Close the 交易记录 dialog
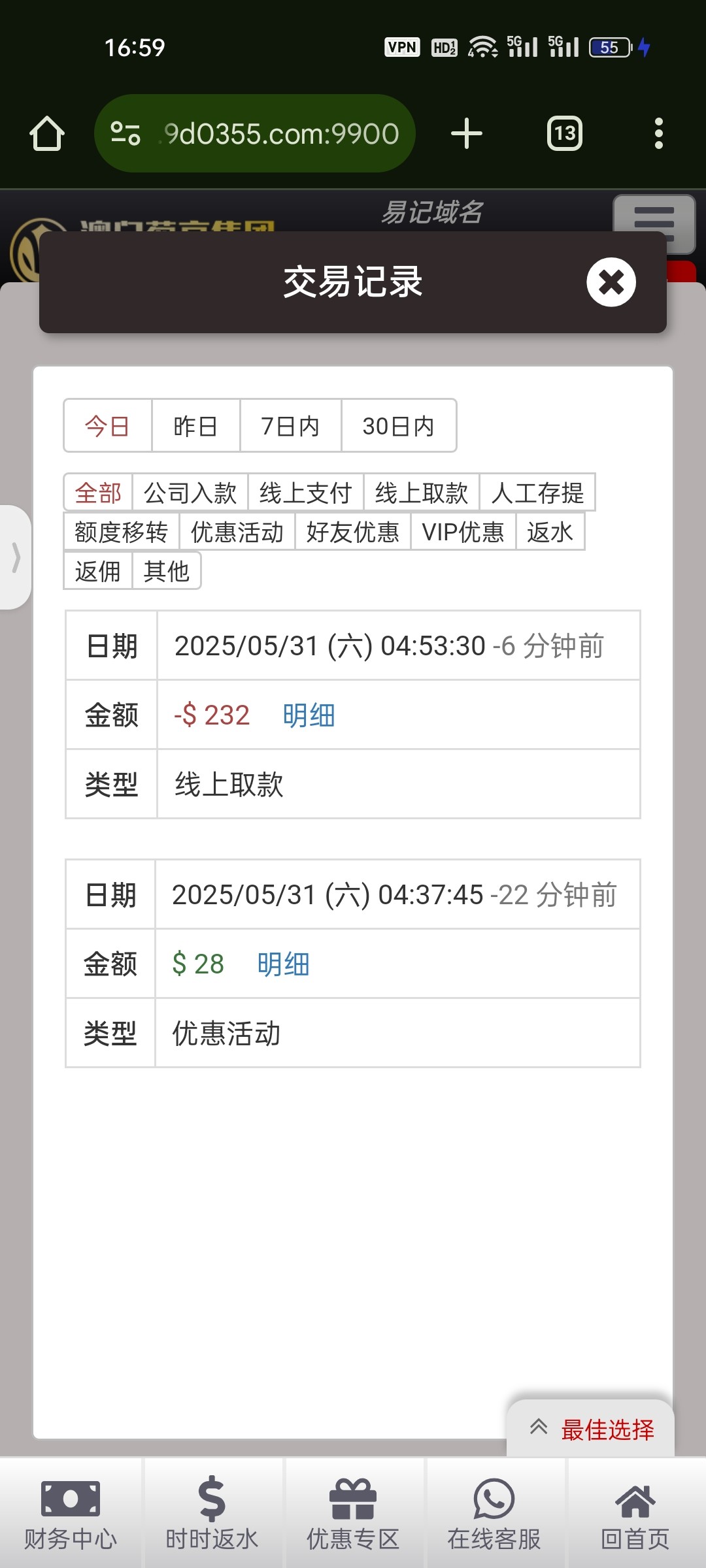The height and width of the screenshot is (1568, 706). click(611, 282)
